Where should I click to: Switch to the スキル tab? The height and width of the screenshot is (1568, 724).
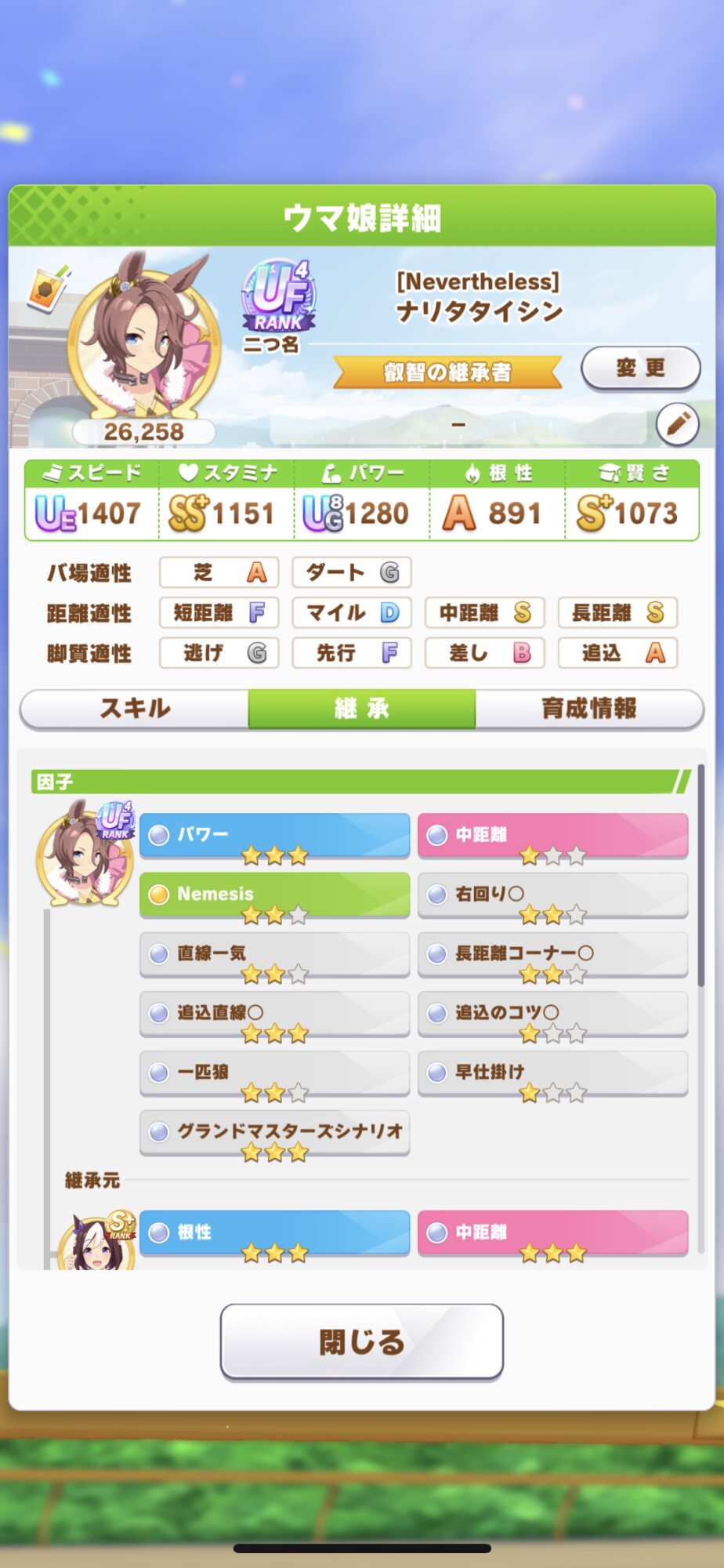click(x=135, y=709)
